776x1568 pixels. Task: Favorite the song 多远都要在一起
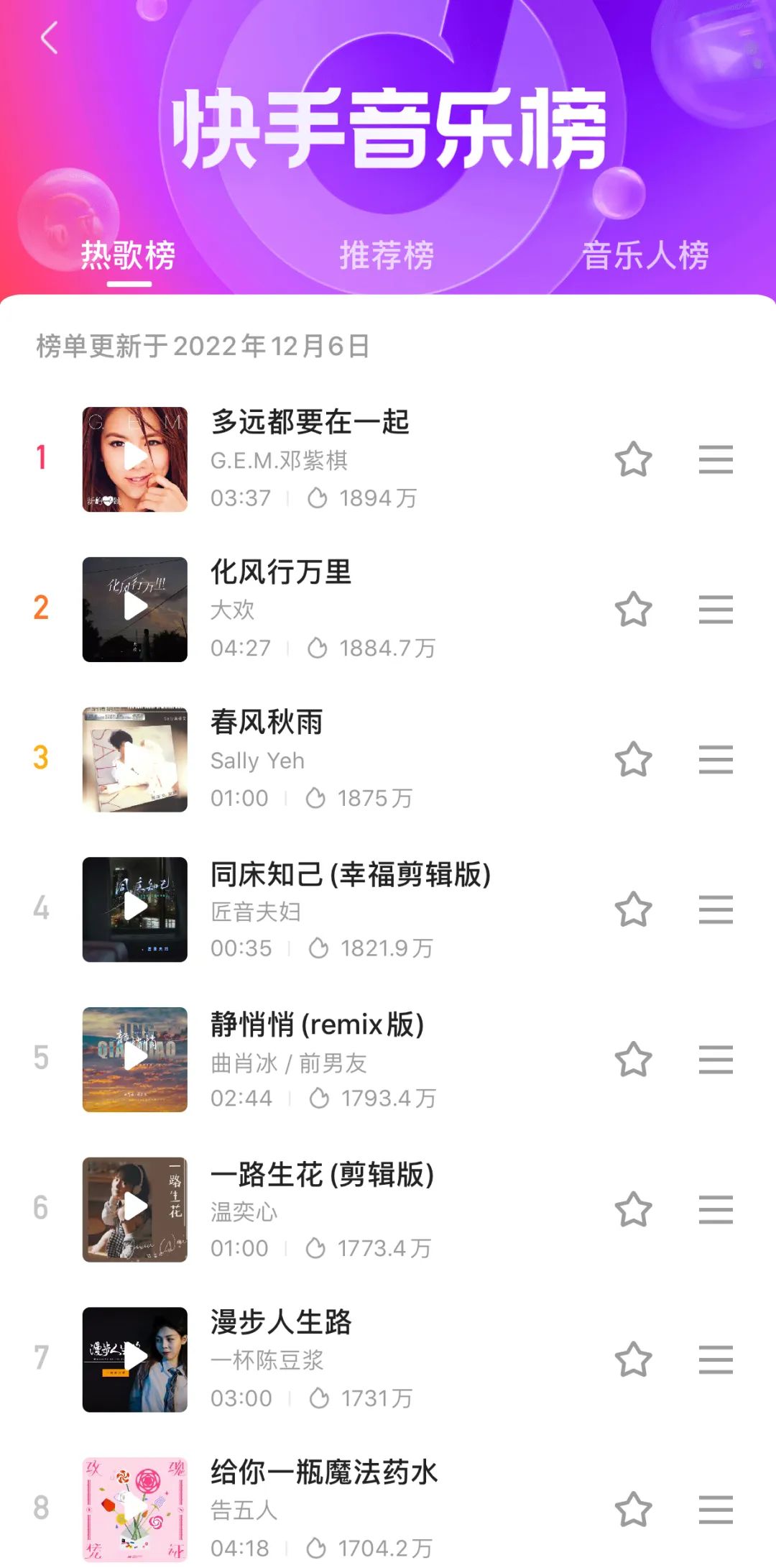(633, 459)
